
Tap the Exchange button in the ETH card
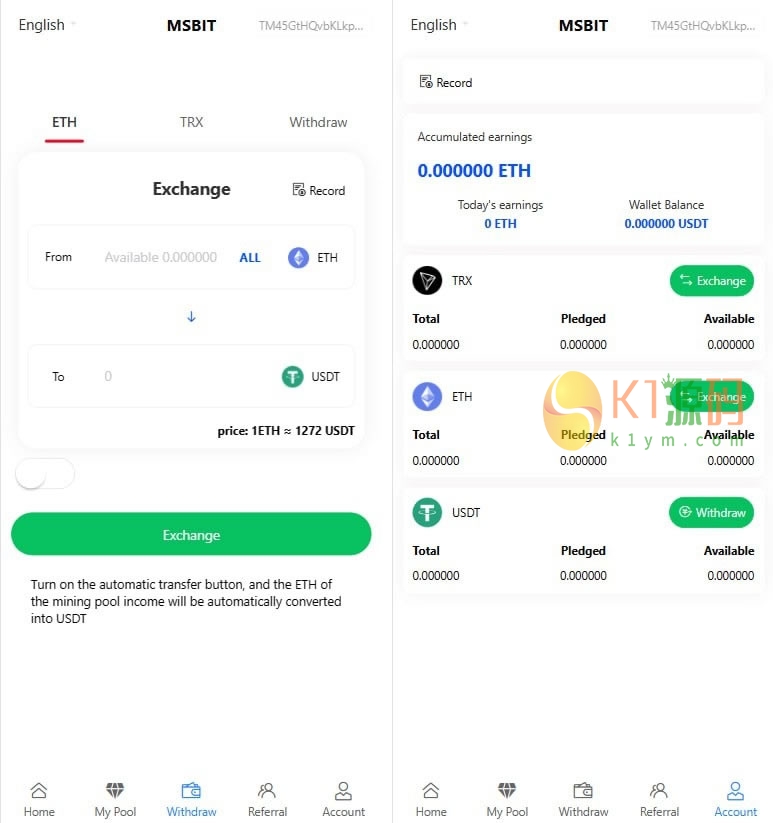(711, 397)
